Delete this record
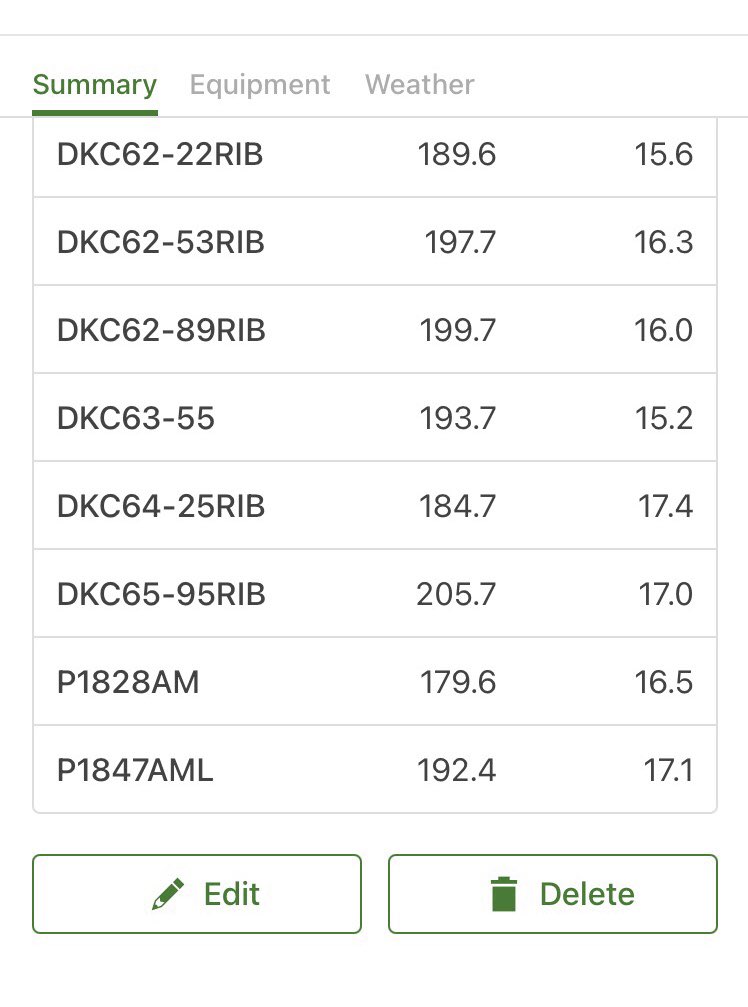The width and height of the screenshot is (748, 1007). pos(553,893)
